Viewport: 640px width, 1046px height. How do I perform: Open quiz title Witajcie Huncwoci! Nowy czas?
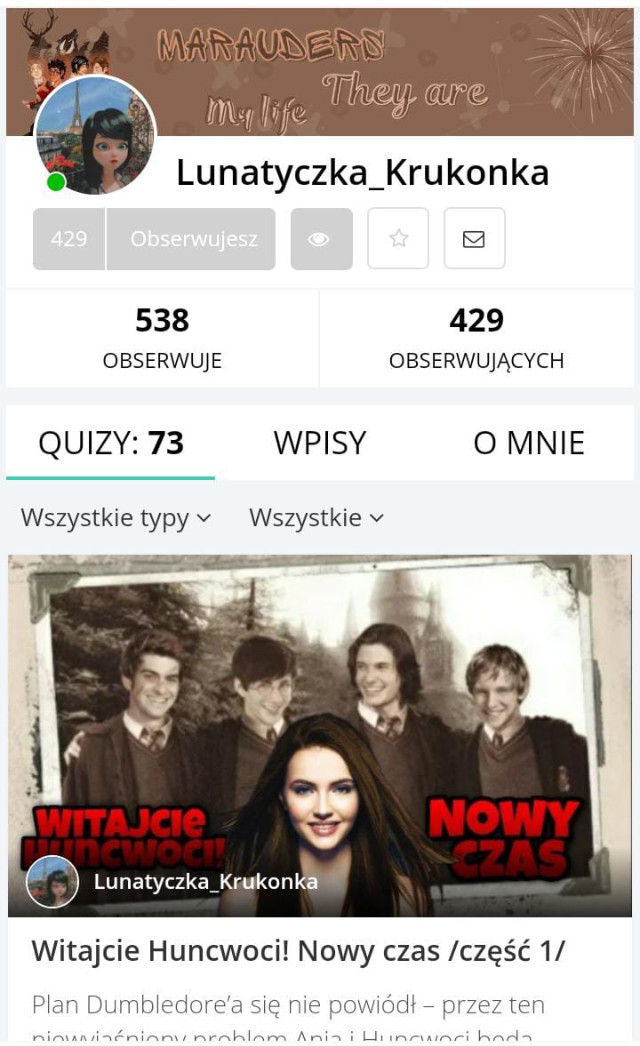[x=298, y=951]
